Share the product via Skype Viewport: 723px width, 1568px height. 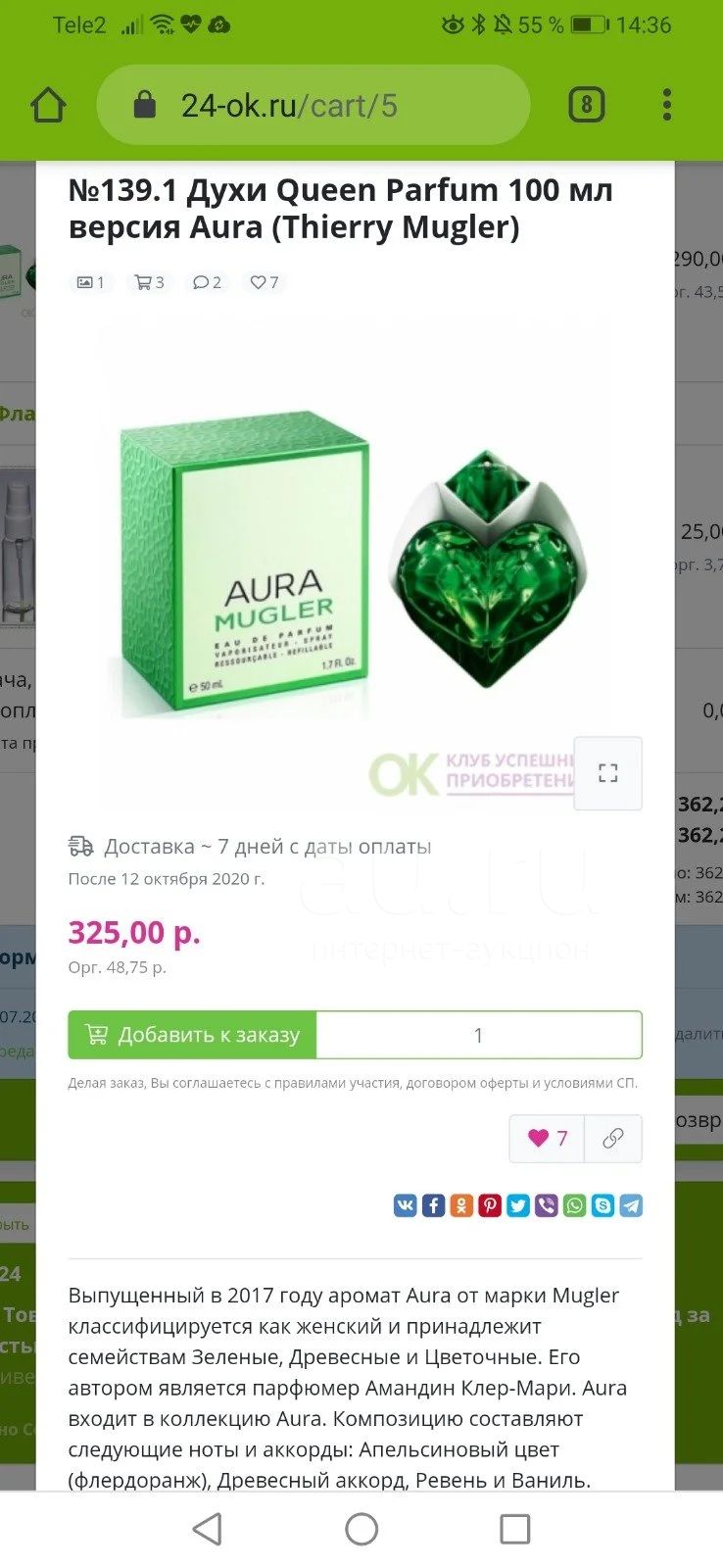[x=603, y=1205]
